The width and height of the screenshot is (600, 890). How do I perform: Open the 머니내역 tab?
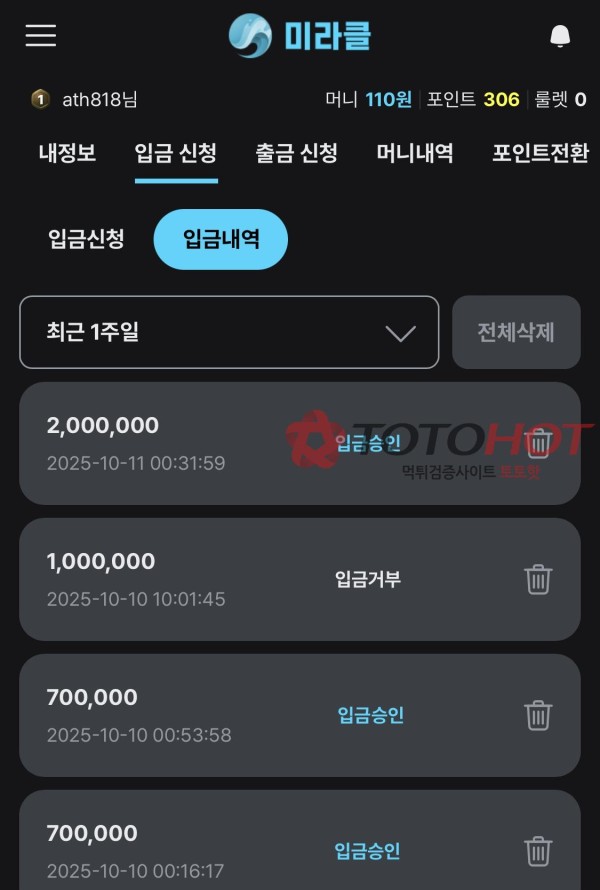(x=415, y=153)
